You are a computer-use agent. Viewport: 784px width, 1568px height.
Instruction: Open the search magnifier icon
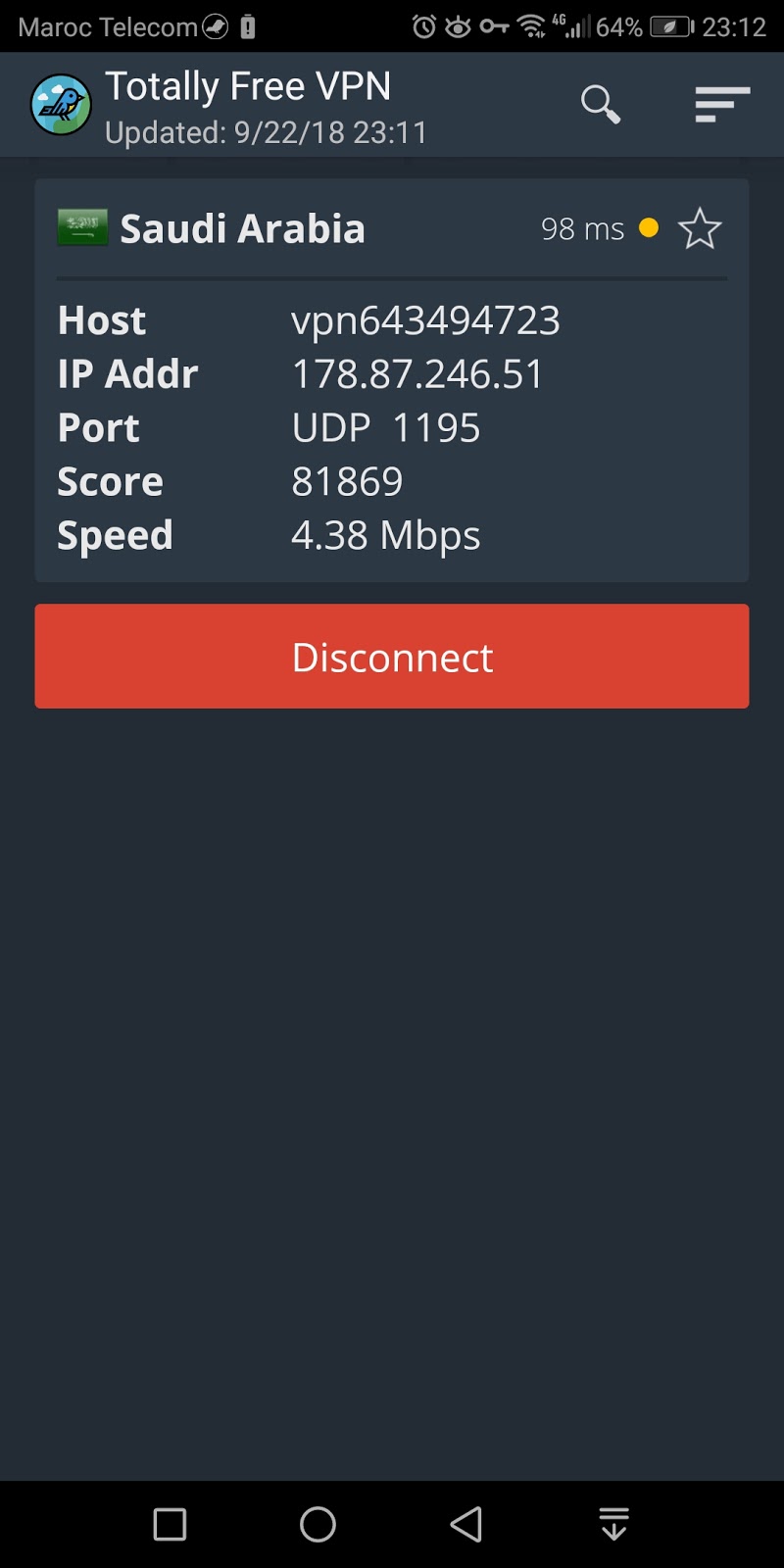point(600,104)
